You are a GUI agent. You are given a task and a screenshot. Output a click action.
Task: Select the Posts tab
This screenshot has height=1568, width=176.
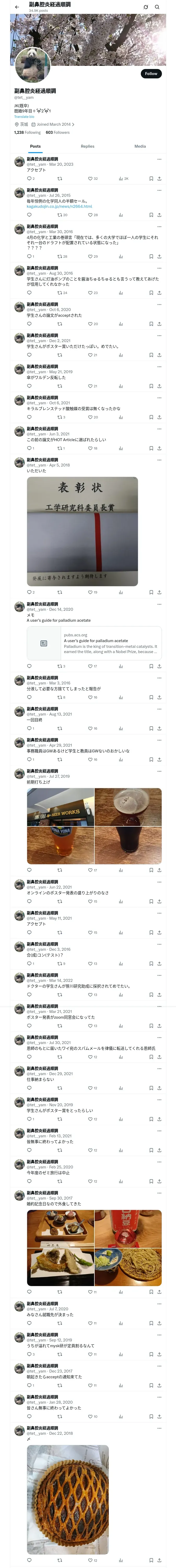pyautogui.click(x=35, y=146)
